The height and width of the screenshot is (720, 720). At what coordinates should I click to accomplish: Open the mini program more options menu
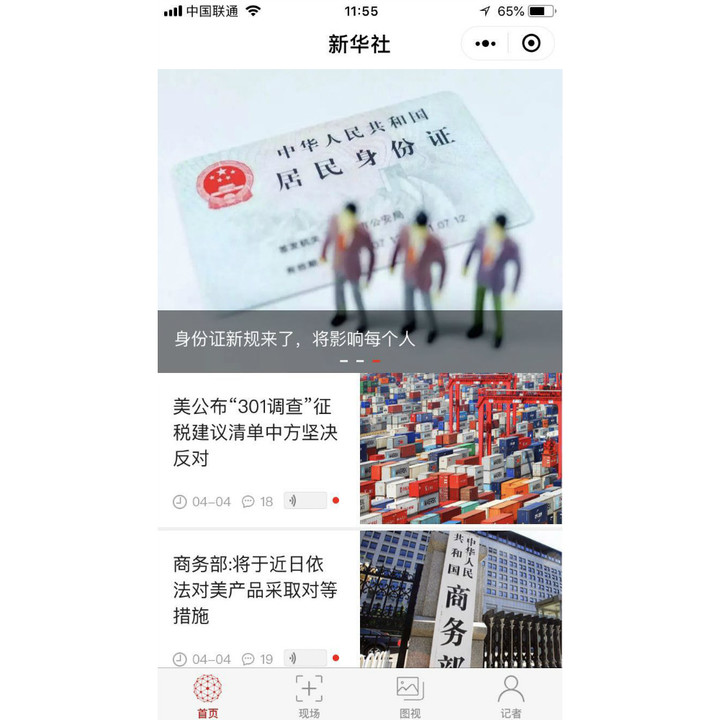485,43
